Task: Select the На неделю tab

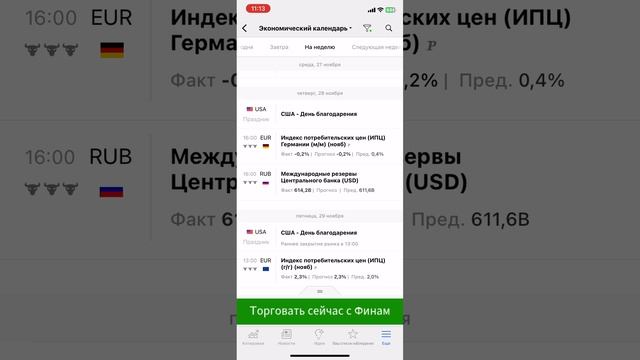Action: (x=320, y=47)
